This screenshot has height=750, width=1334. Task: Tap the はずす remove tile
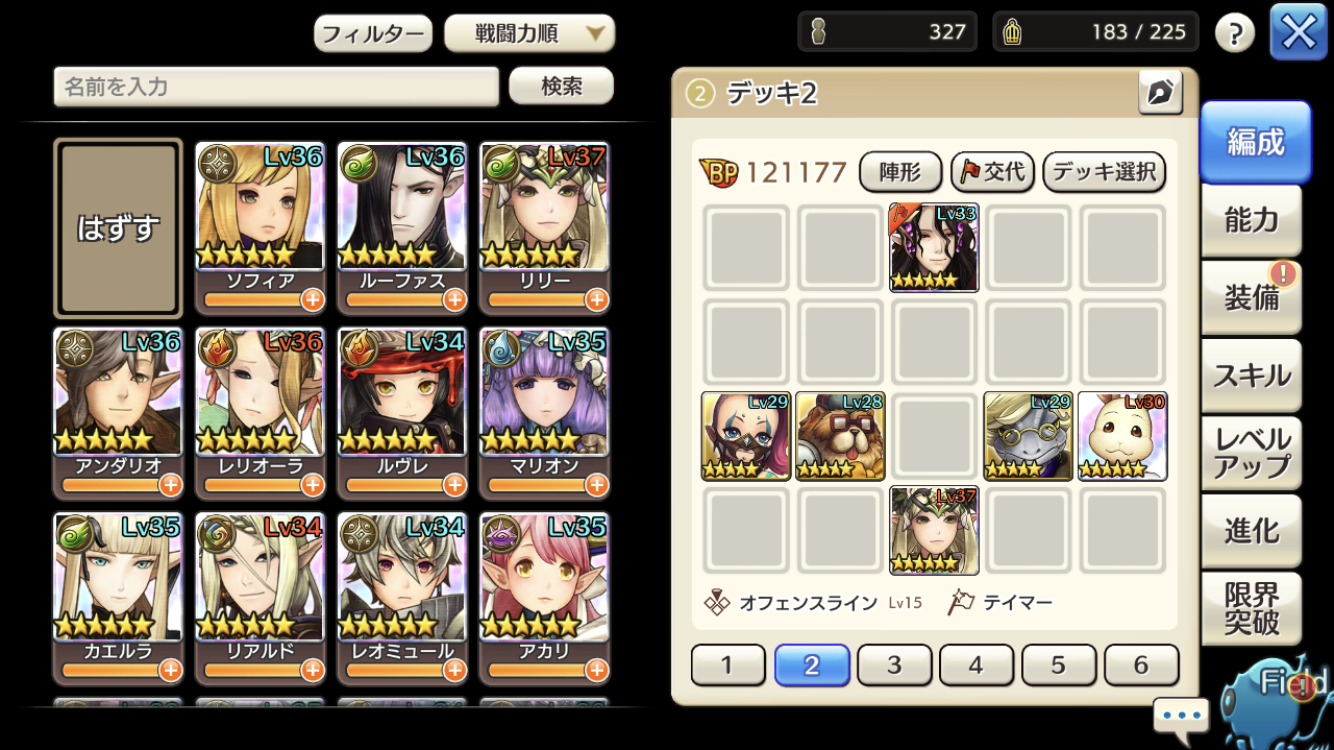[x=118, y=228]
